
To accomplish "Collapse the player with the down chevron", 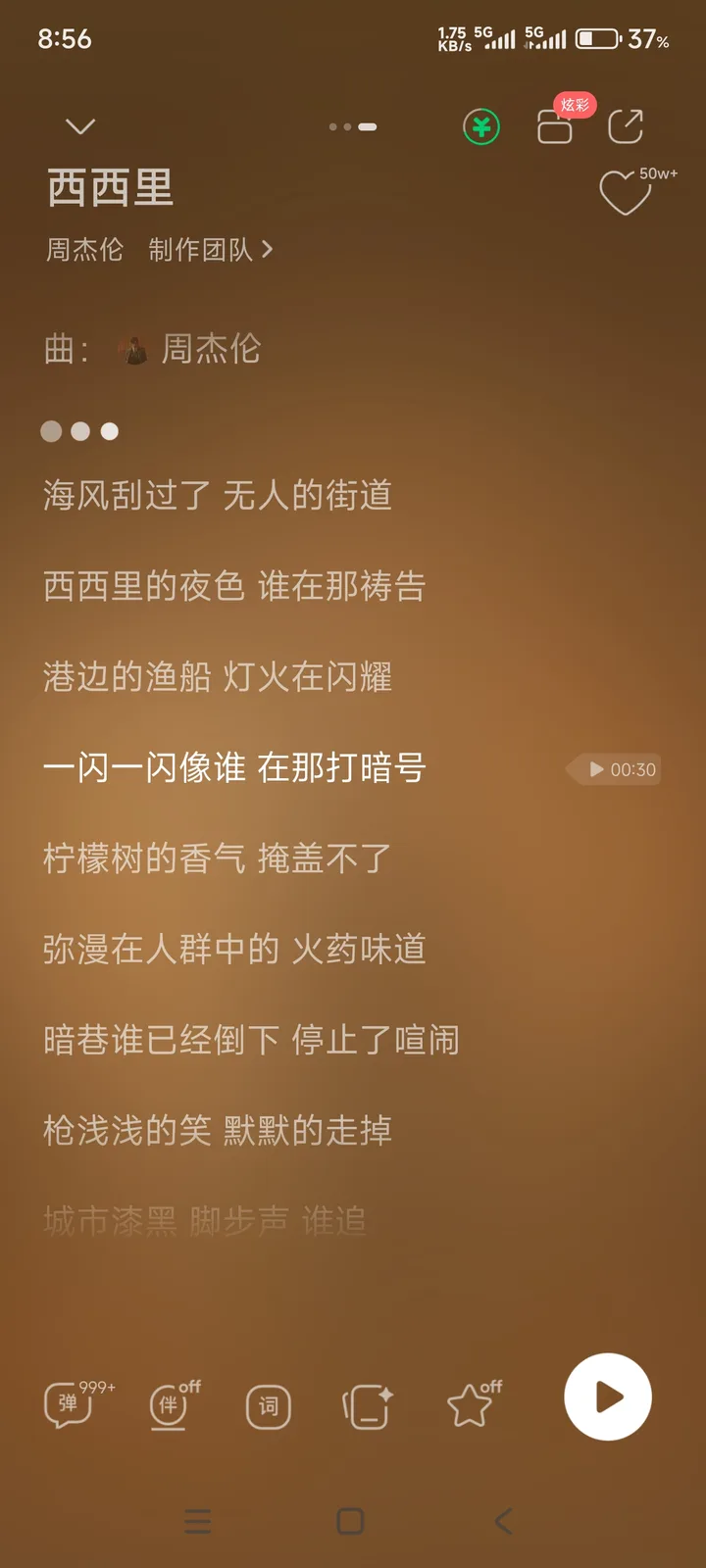I will (x=80, y=126).
